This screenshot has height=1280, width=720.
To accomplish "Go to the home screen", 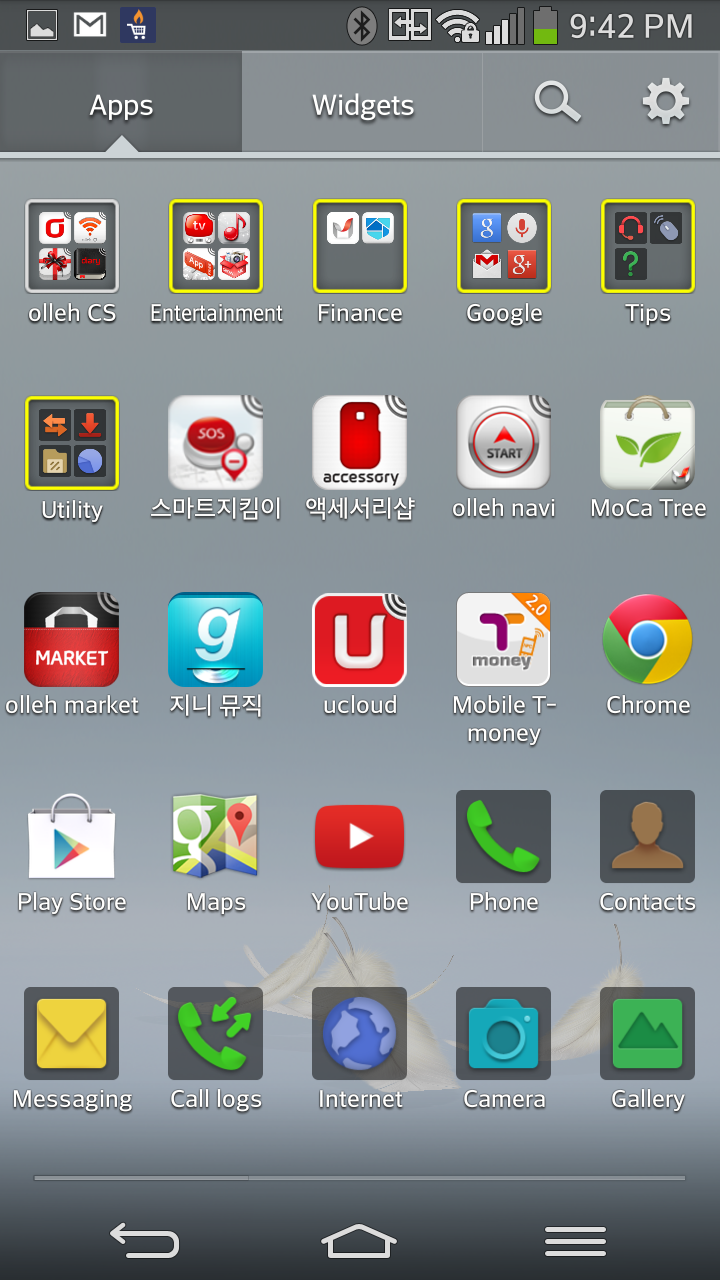I will [x=359, y=1241].
